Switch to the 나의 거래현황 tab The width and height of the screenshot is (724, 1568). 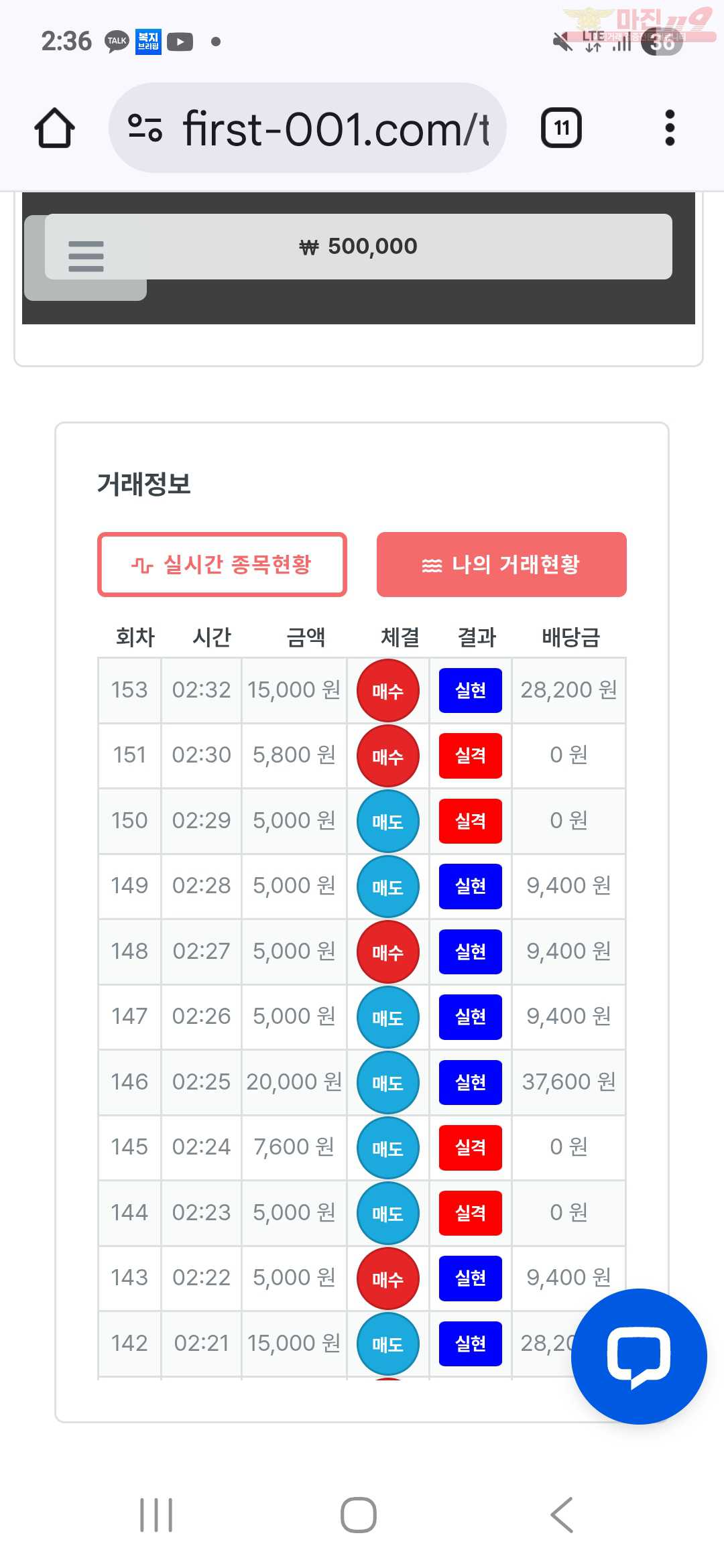click(501, 564)
